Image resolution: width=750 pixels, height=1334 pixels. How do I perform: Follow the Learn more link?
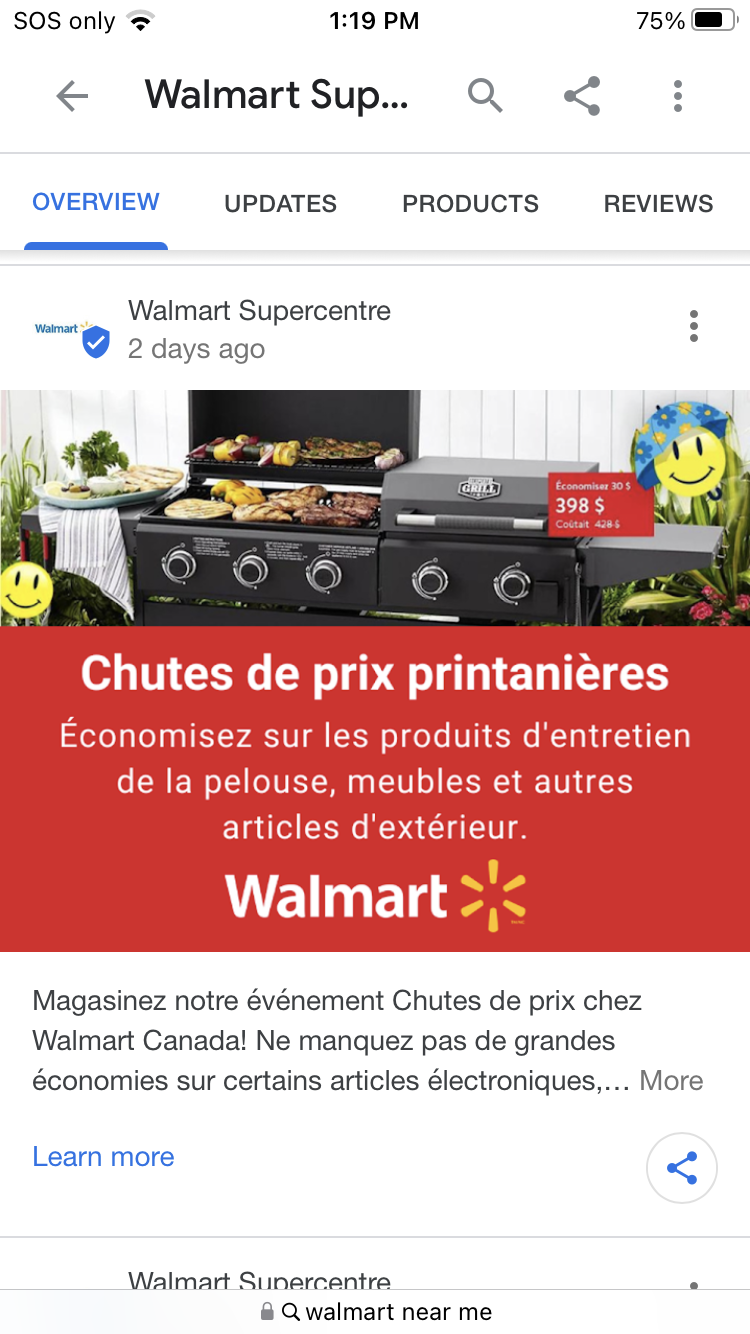pyautogui.click(x=103, y=1157)
